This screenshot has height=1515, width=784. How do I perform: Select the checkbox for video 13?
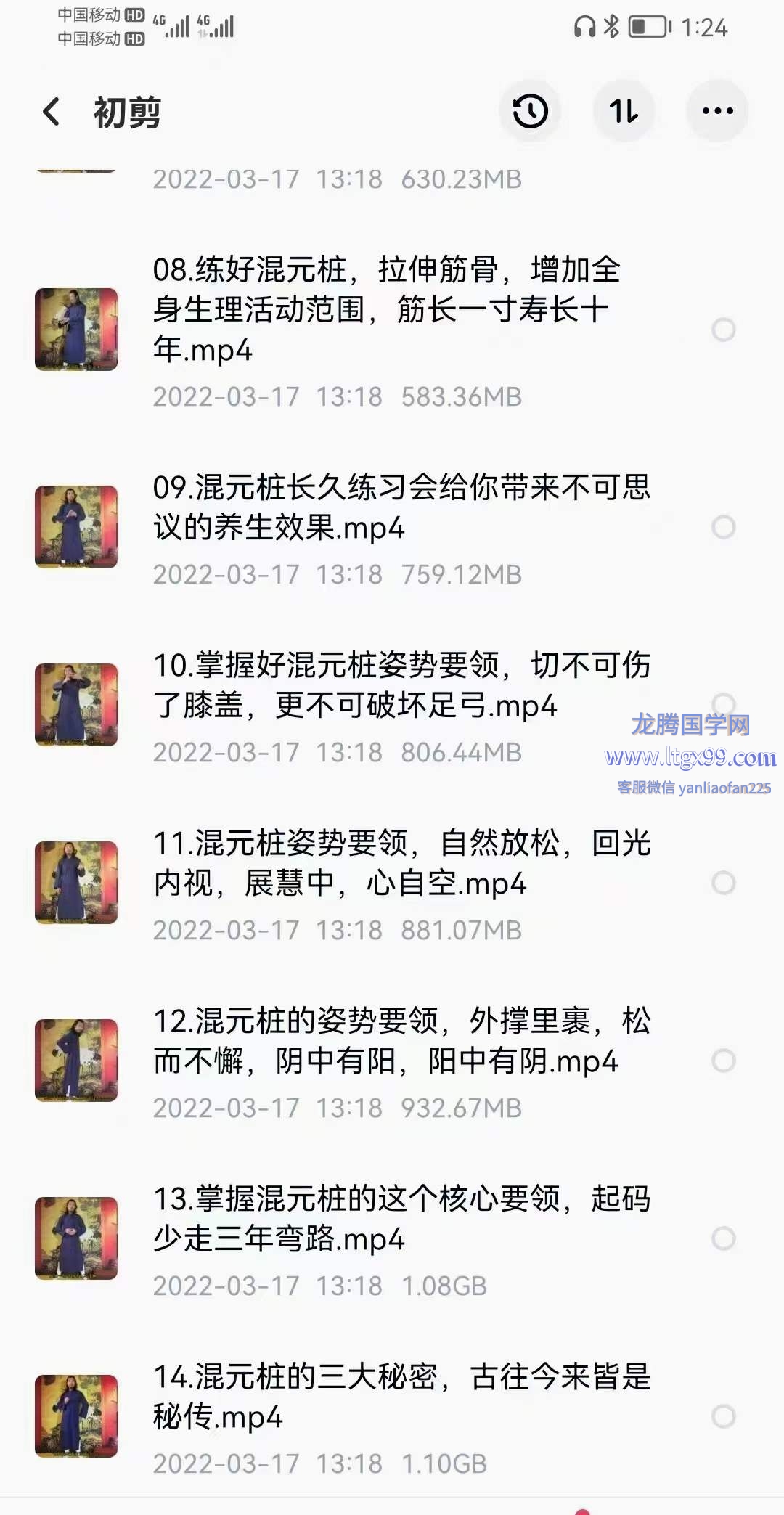tap(723, 1238)
